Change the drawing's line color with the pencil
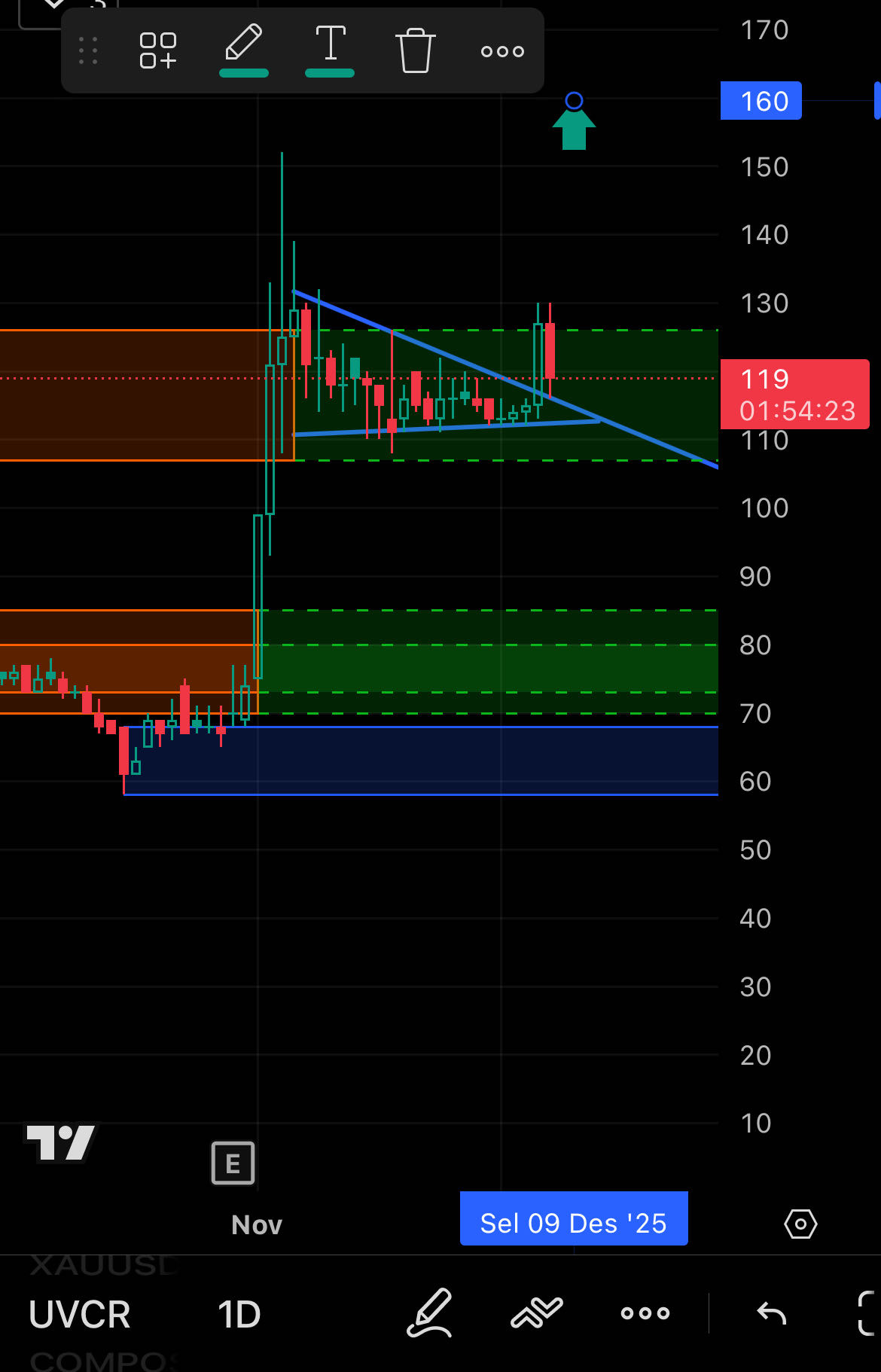881x1372 pixels. pyautogui.click(x=244, y=45)
